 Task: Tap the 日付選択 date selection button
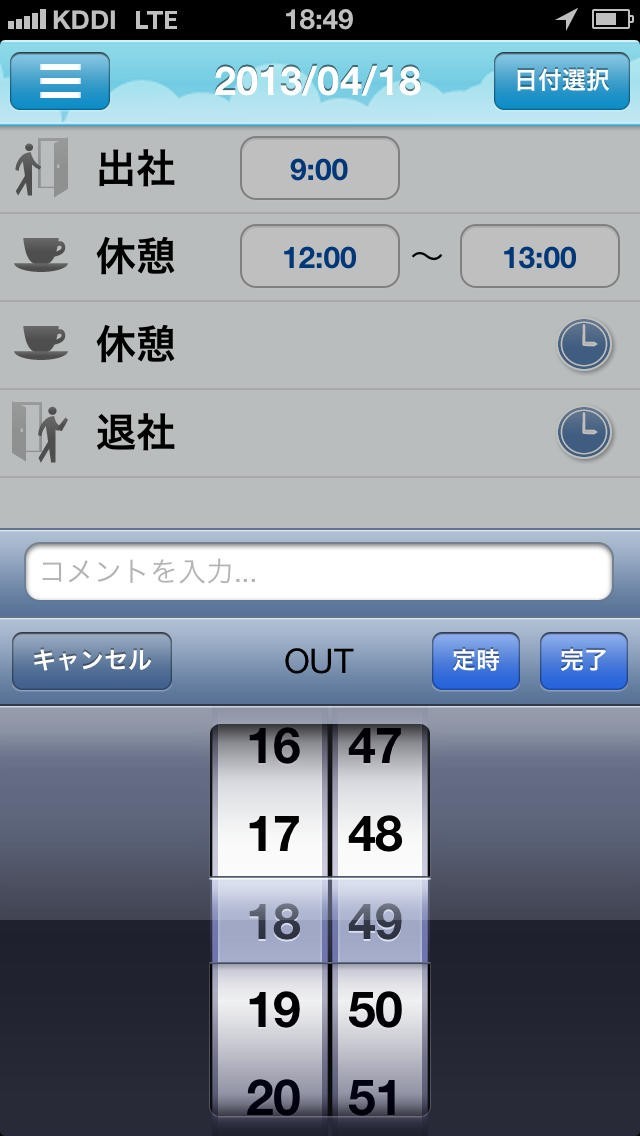click(561, 80)
